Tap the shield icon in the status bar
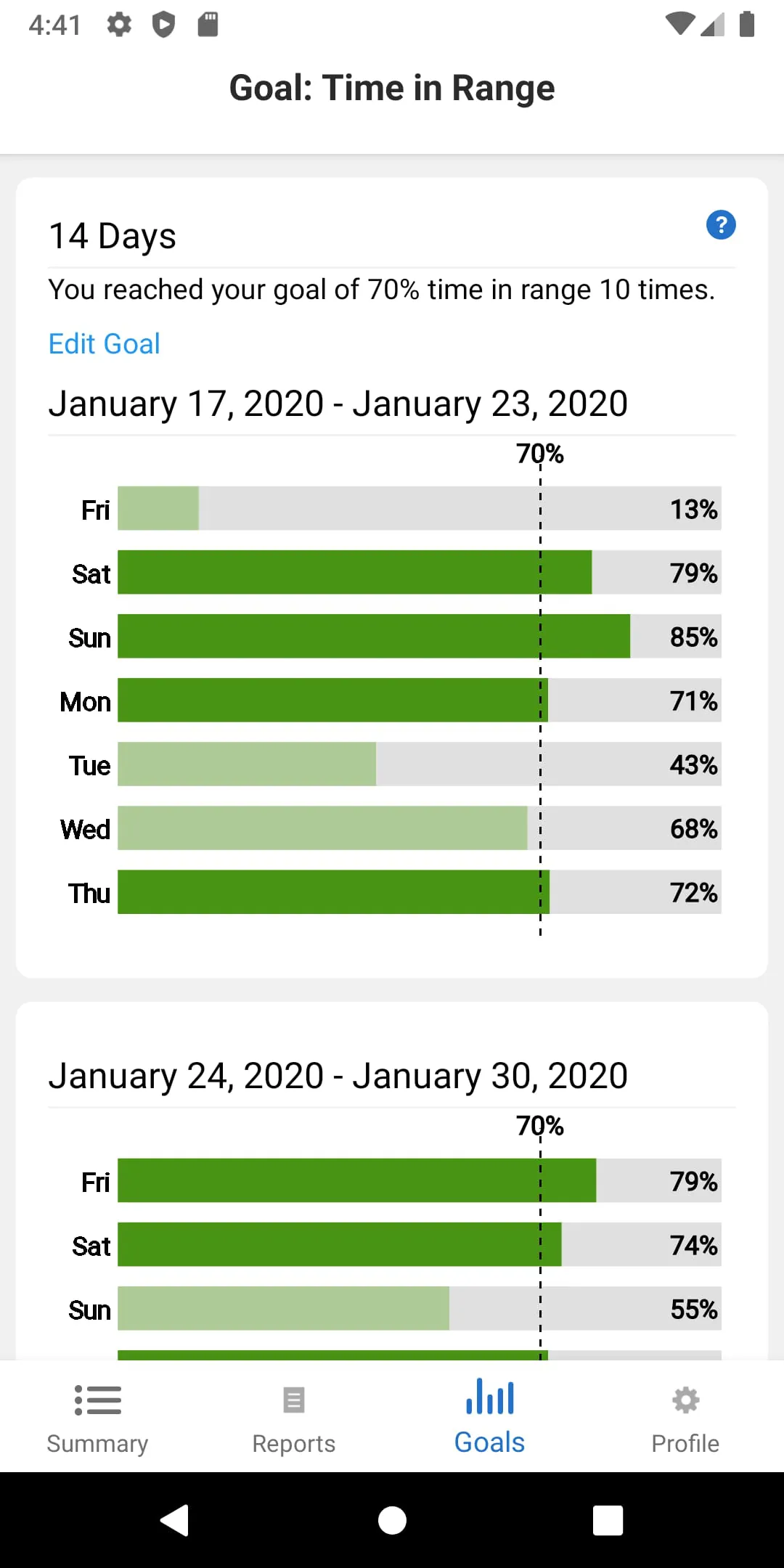The height and width of the screenshot is (1568, 784). point(165,25)
